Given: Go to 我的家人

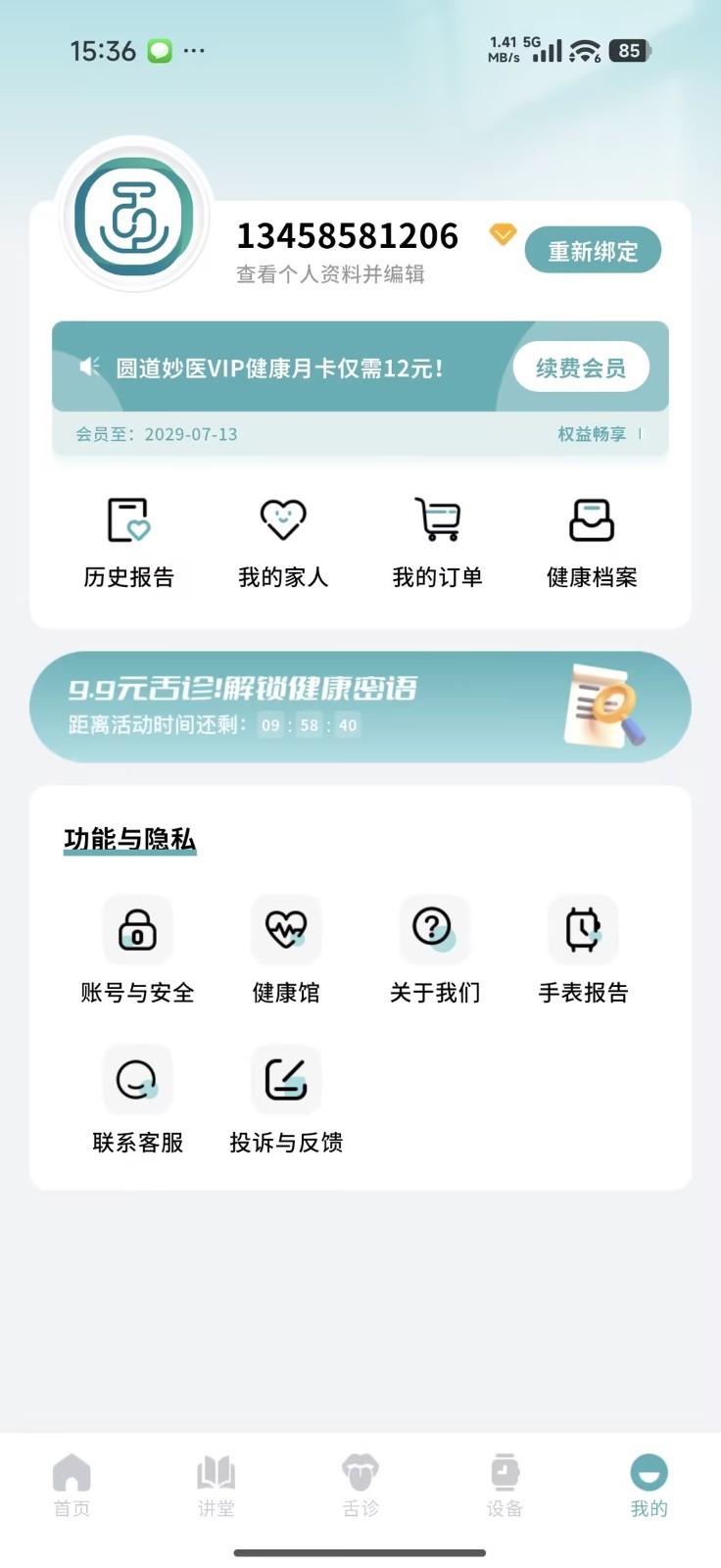Looking at the screenshot, I should (x=283, y=544).
